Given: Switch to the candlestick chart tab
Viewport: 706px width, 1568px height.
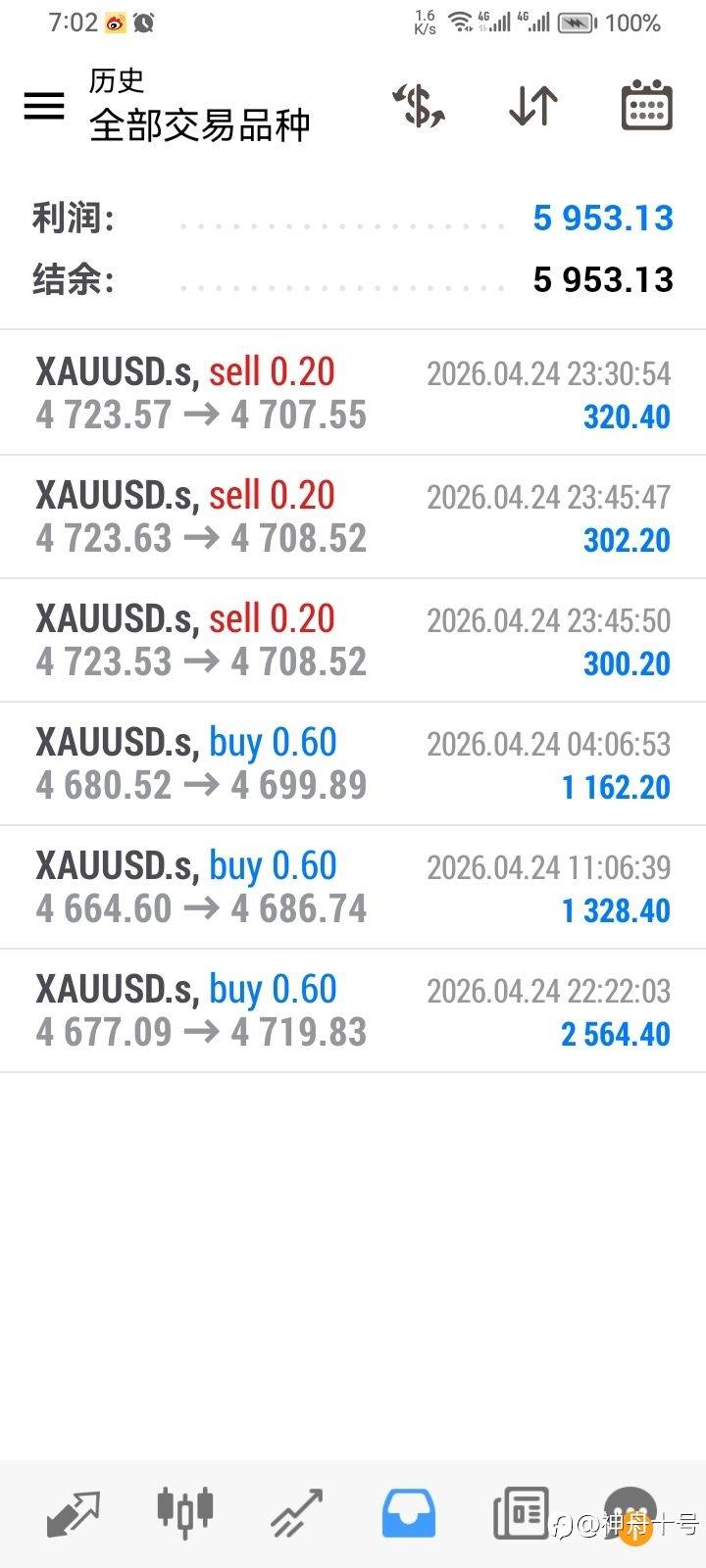Looking at the screenshot, I should (185, 1510).
